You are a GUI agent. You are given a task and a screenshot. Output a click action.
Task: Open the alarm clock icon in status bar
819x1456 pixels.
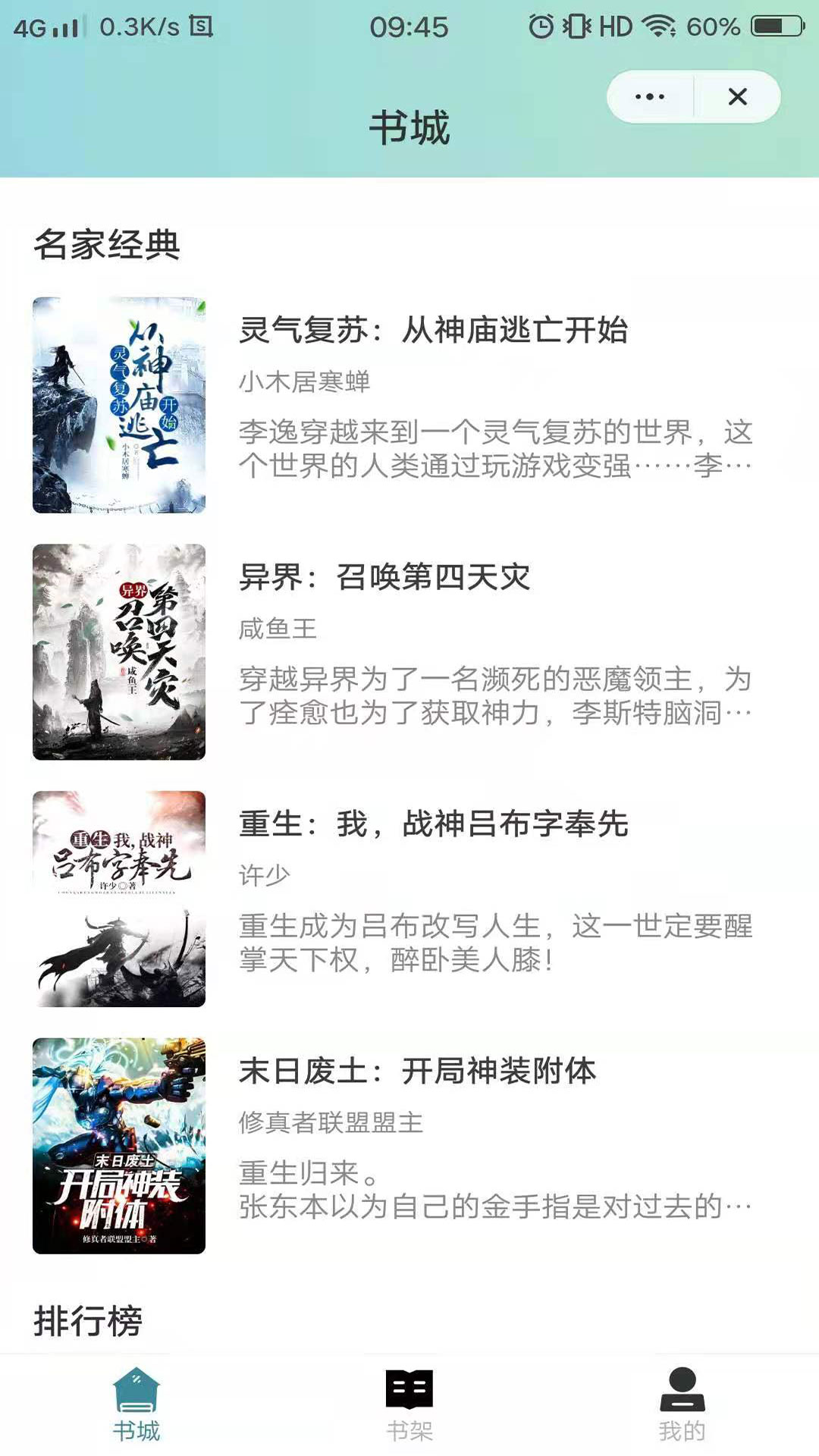click(x=540, y=26)
